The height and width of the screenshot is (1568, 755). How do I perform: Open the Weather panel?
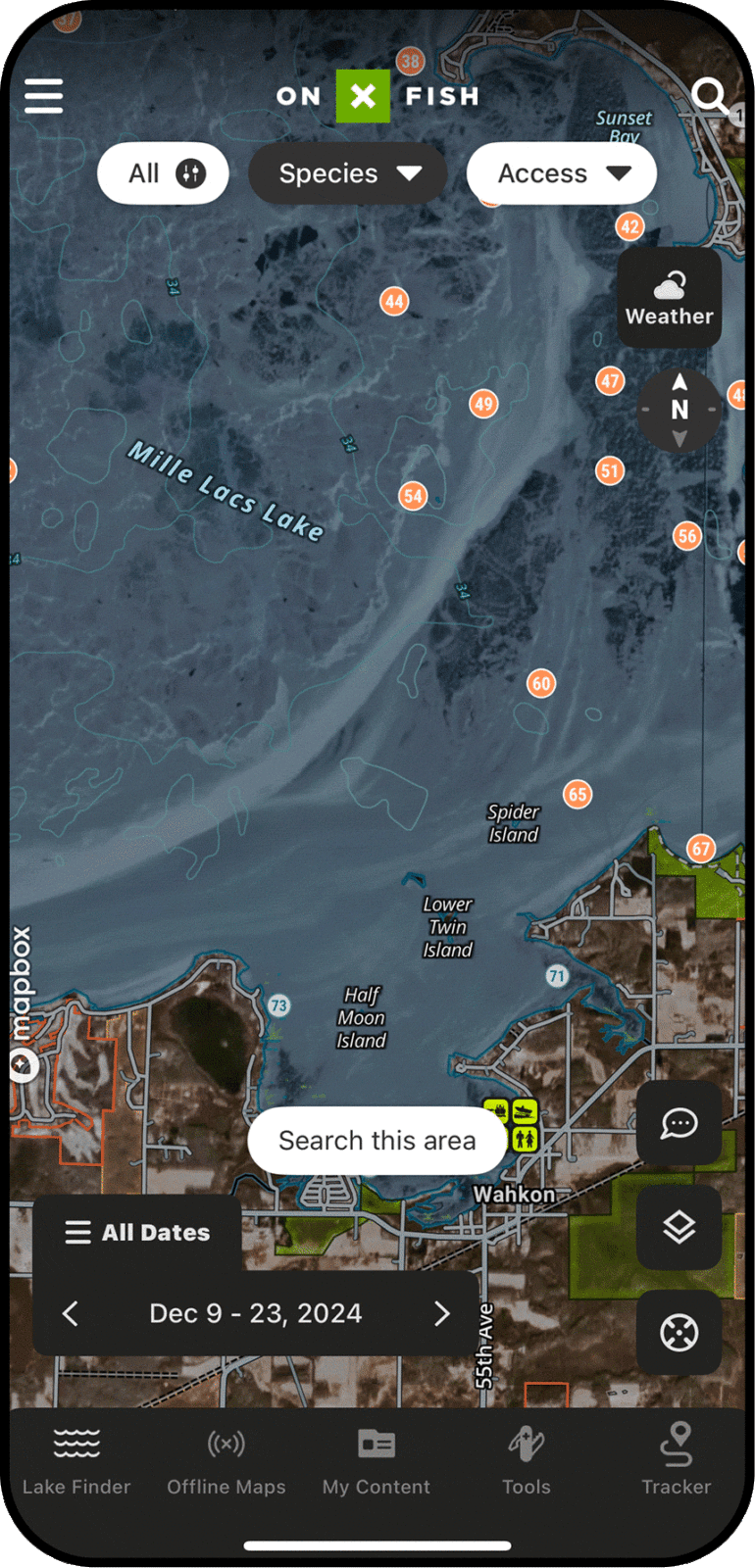670,298
